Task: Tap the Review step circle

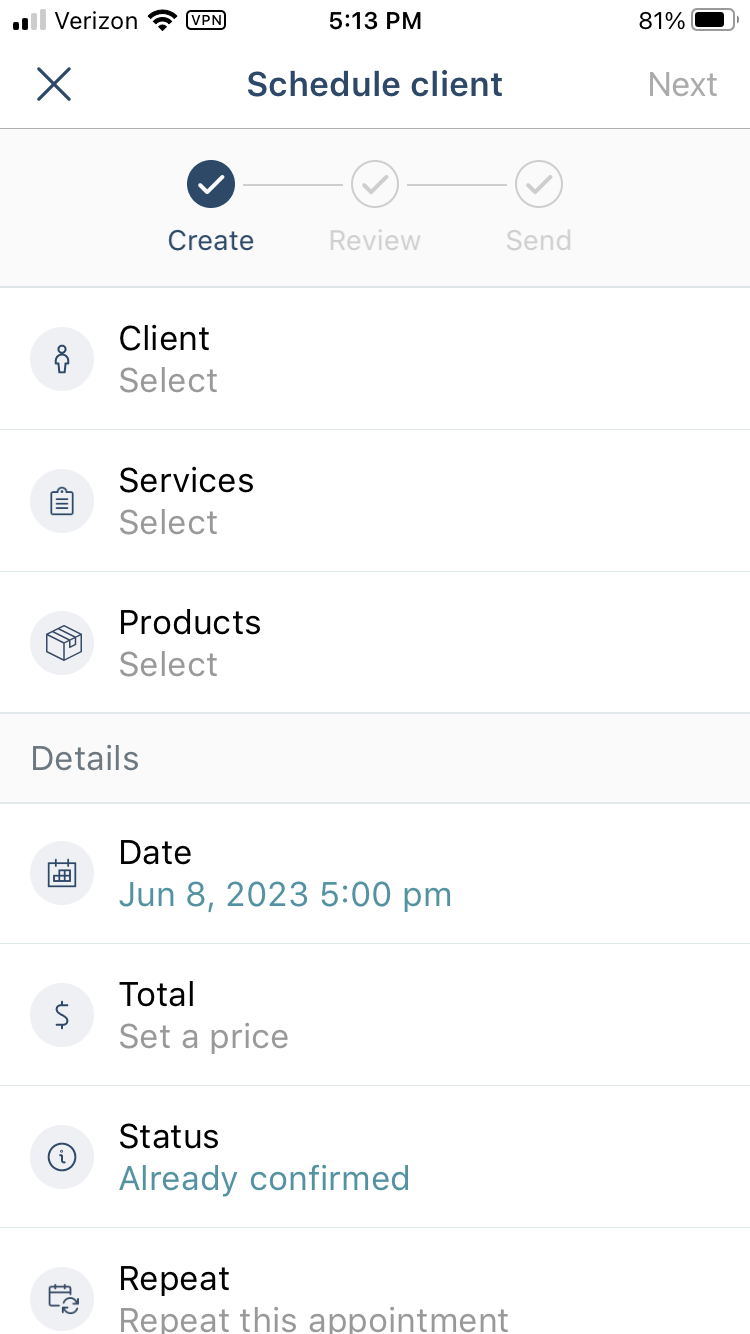Action: [x=374, y=184]
